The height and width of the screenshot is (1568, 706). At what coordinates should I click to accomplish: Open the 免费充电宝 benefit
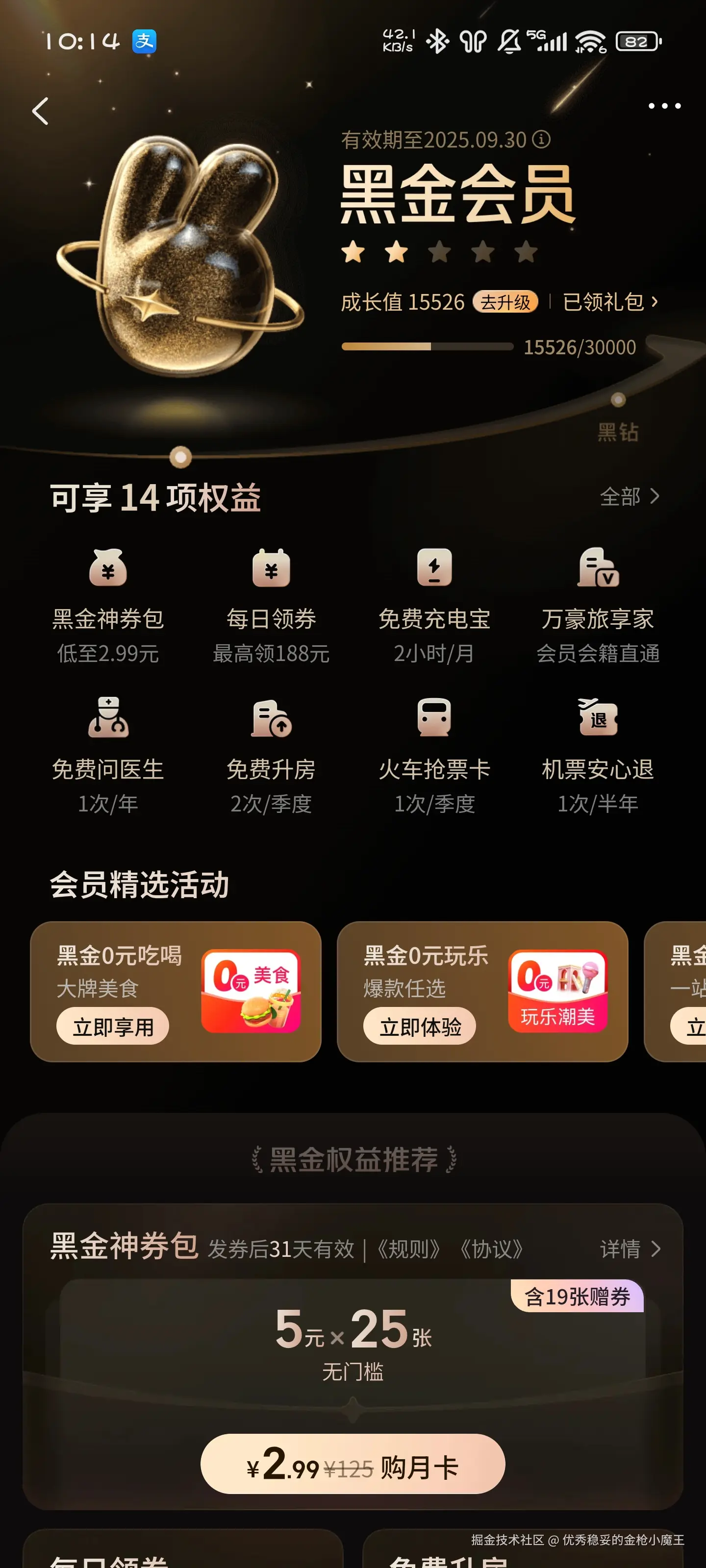(x=434, y=568)
